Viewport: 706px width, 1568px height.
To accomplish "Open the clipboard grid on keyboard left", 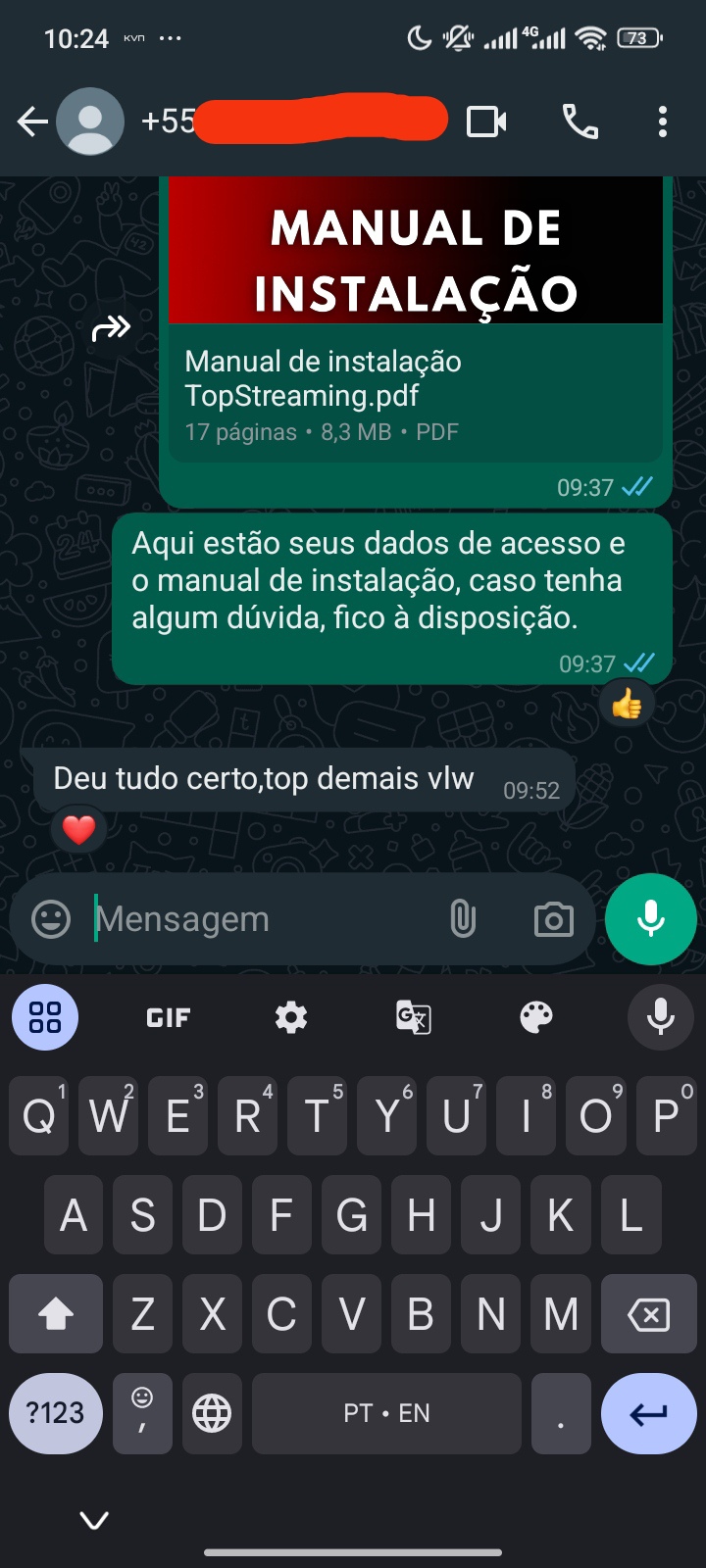I will (x=44, y=1017).
